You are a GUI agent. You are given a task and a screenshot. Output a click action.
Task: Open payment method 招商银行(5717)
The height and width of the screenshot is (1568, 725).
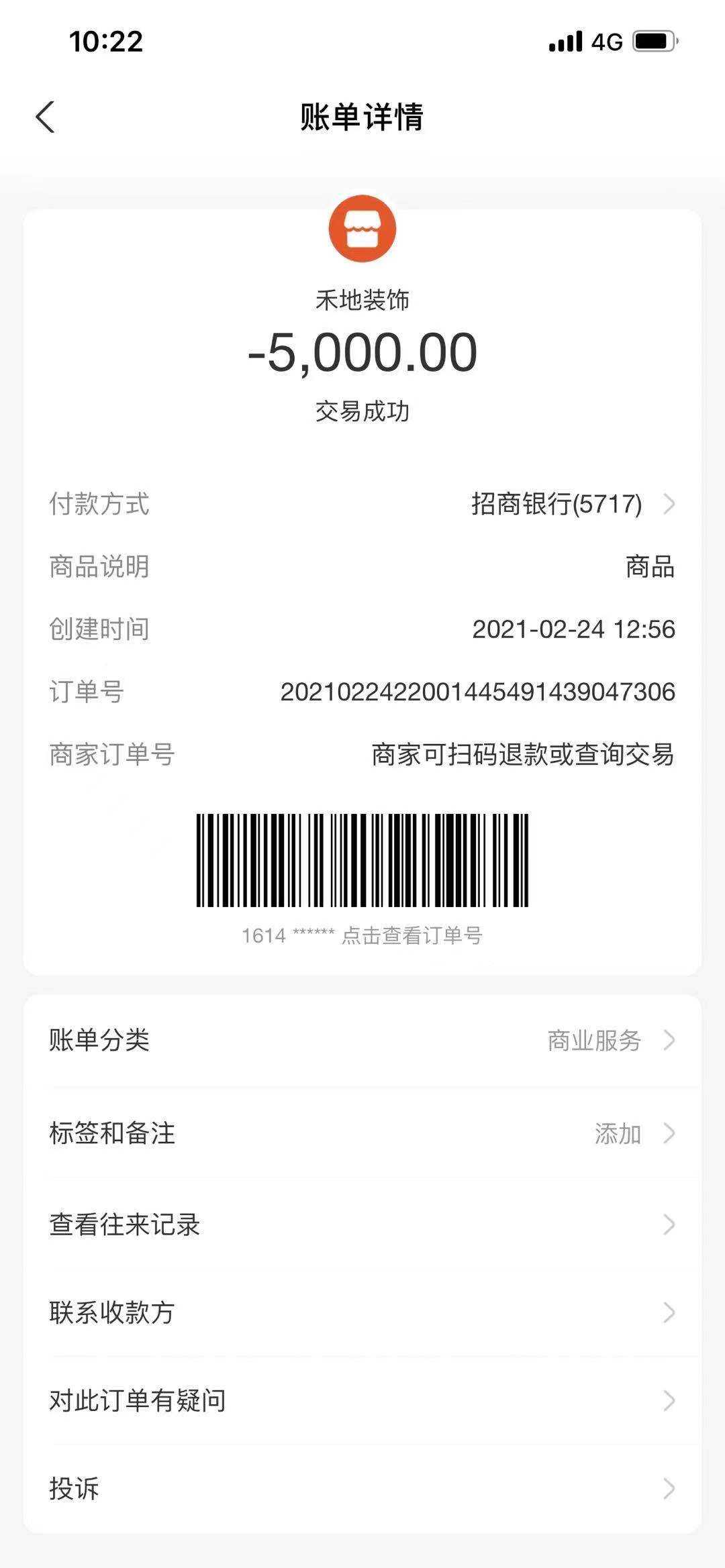(572, 504)
